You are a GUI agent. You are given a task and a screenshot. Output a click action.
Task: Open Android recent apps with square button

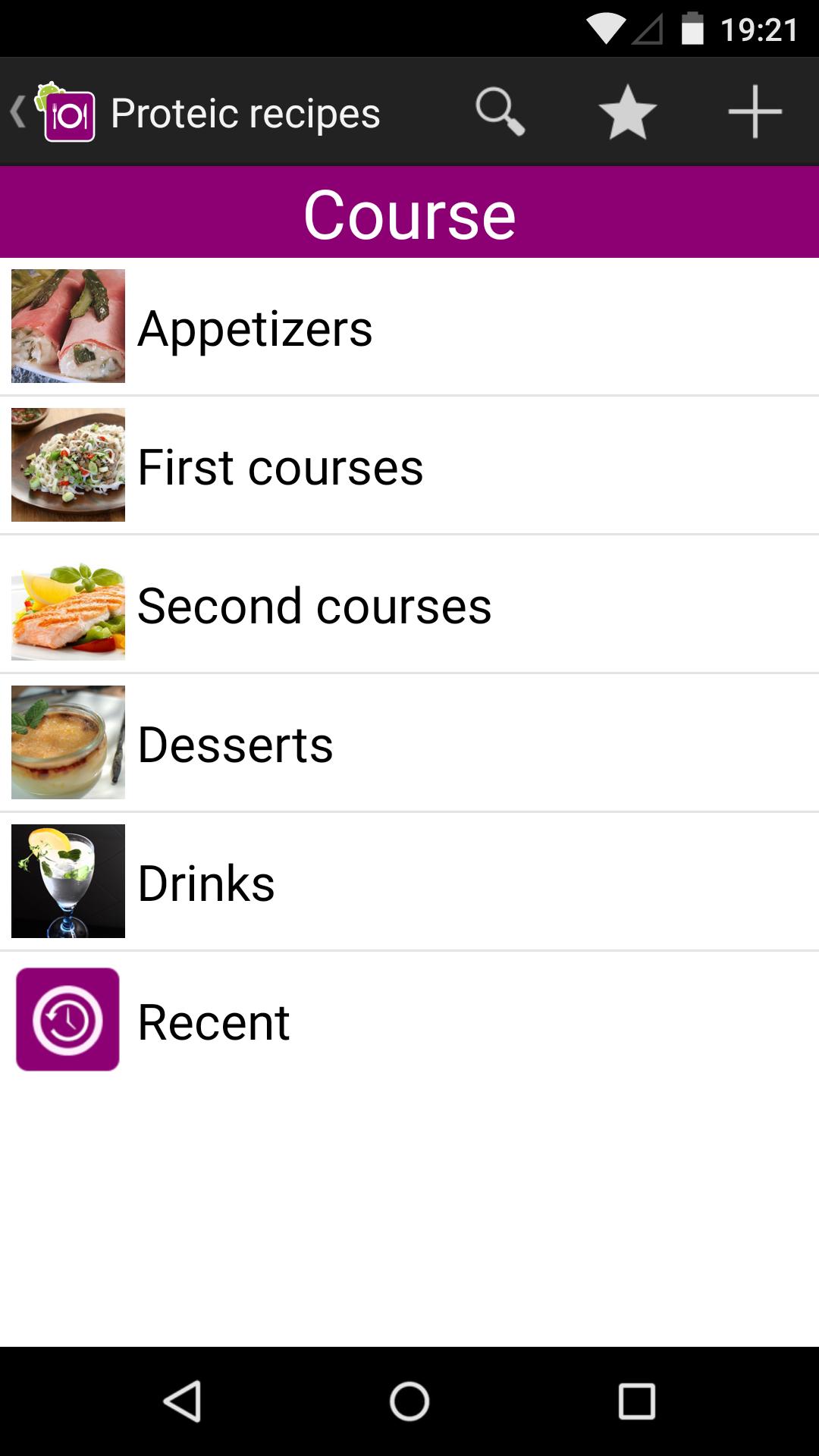(x=637, y=1400)
